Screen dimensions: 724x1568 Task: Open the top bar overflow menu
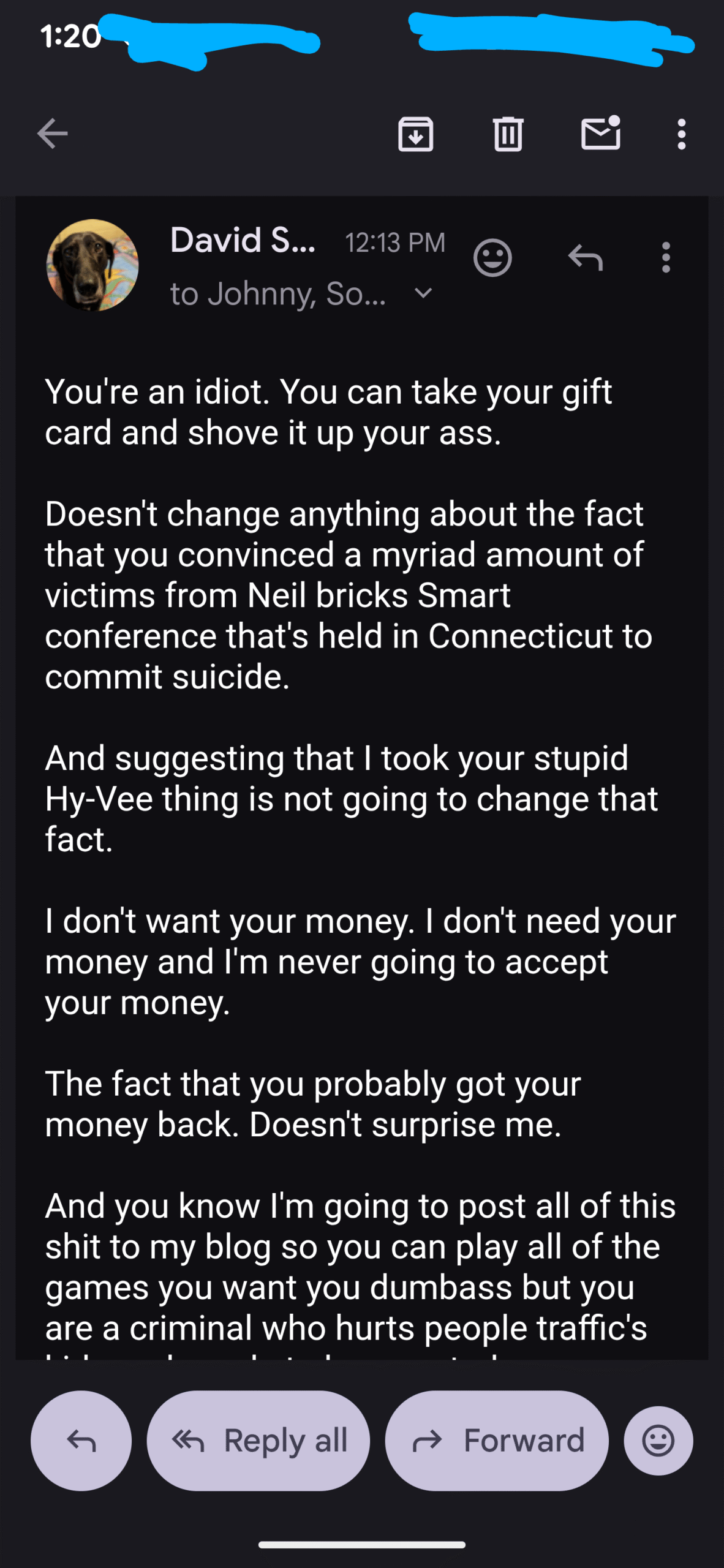point(681,134)
